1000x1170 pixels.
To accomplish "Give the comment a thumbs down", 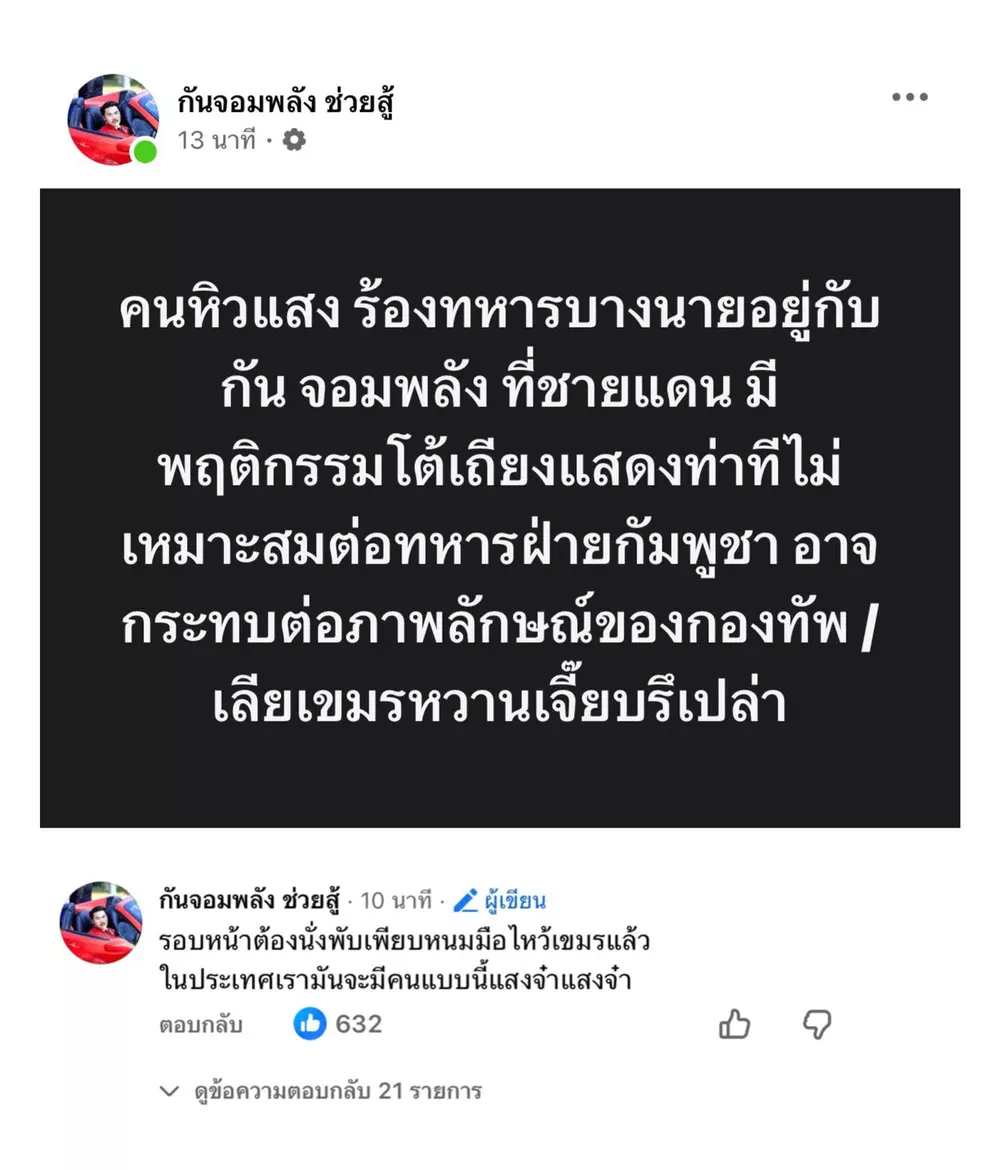I will coord(817,1024).
